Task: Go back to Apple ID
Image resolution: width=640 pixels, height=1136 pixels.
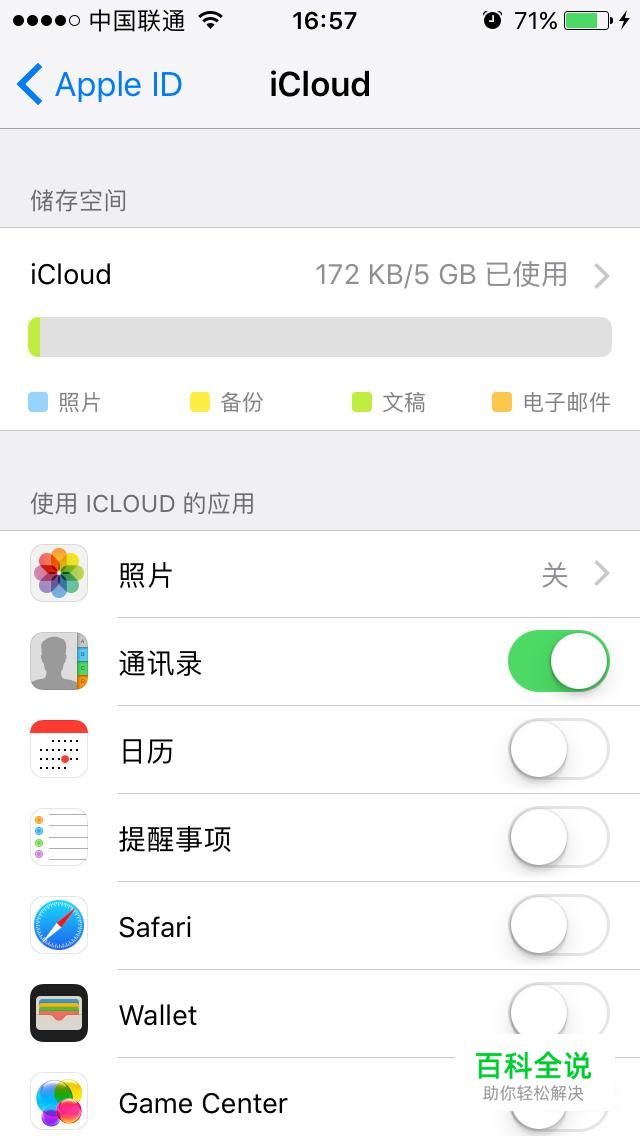Action: pos(100,85)
